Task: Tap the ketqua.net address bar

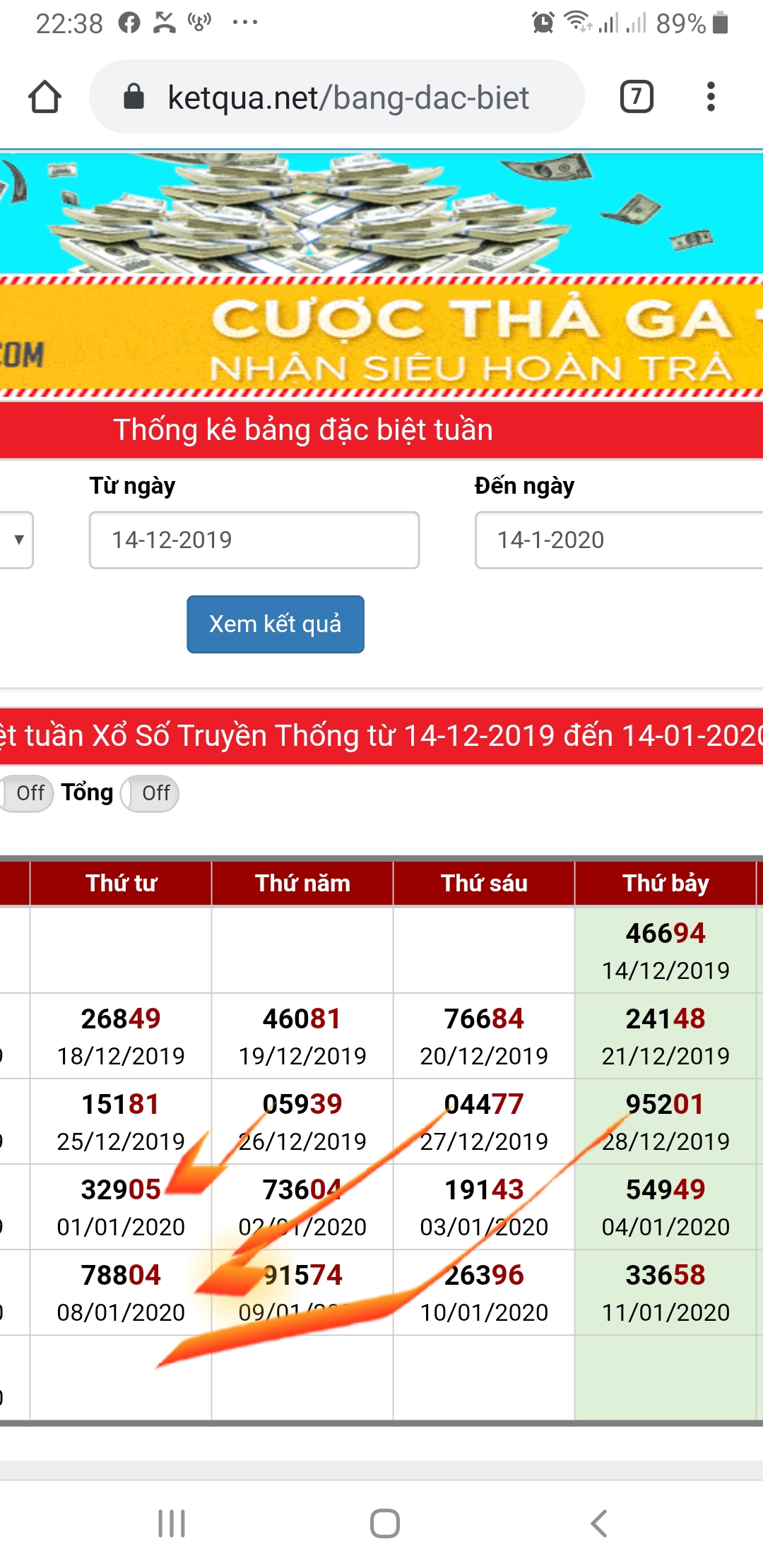Action: [x=337, y=97]
